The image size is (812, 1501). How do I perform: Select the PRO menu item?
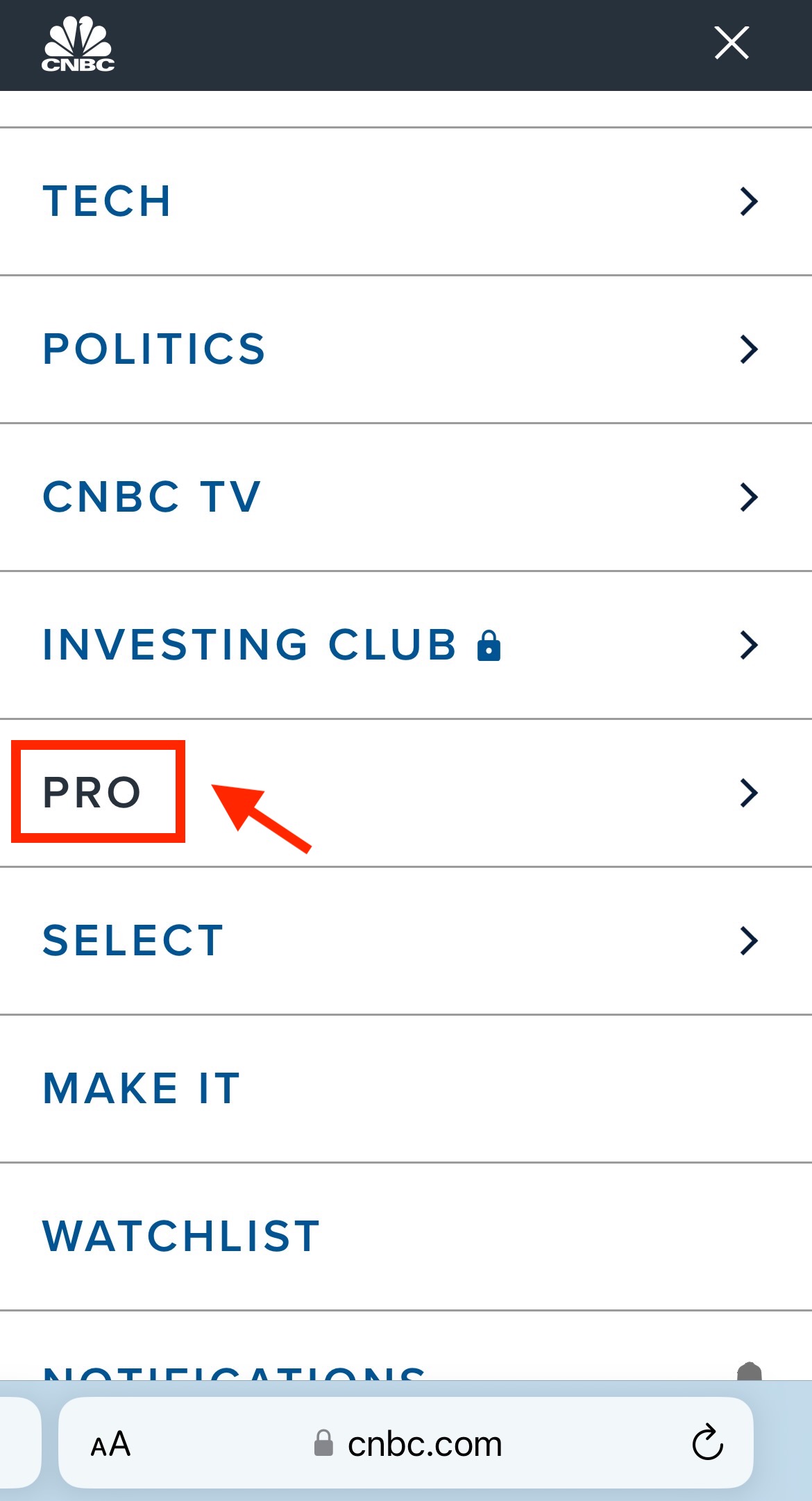coord(92,792)
